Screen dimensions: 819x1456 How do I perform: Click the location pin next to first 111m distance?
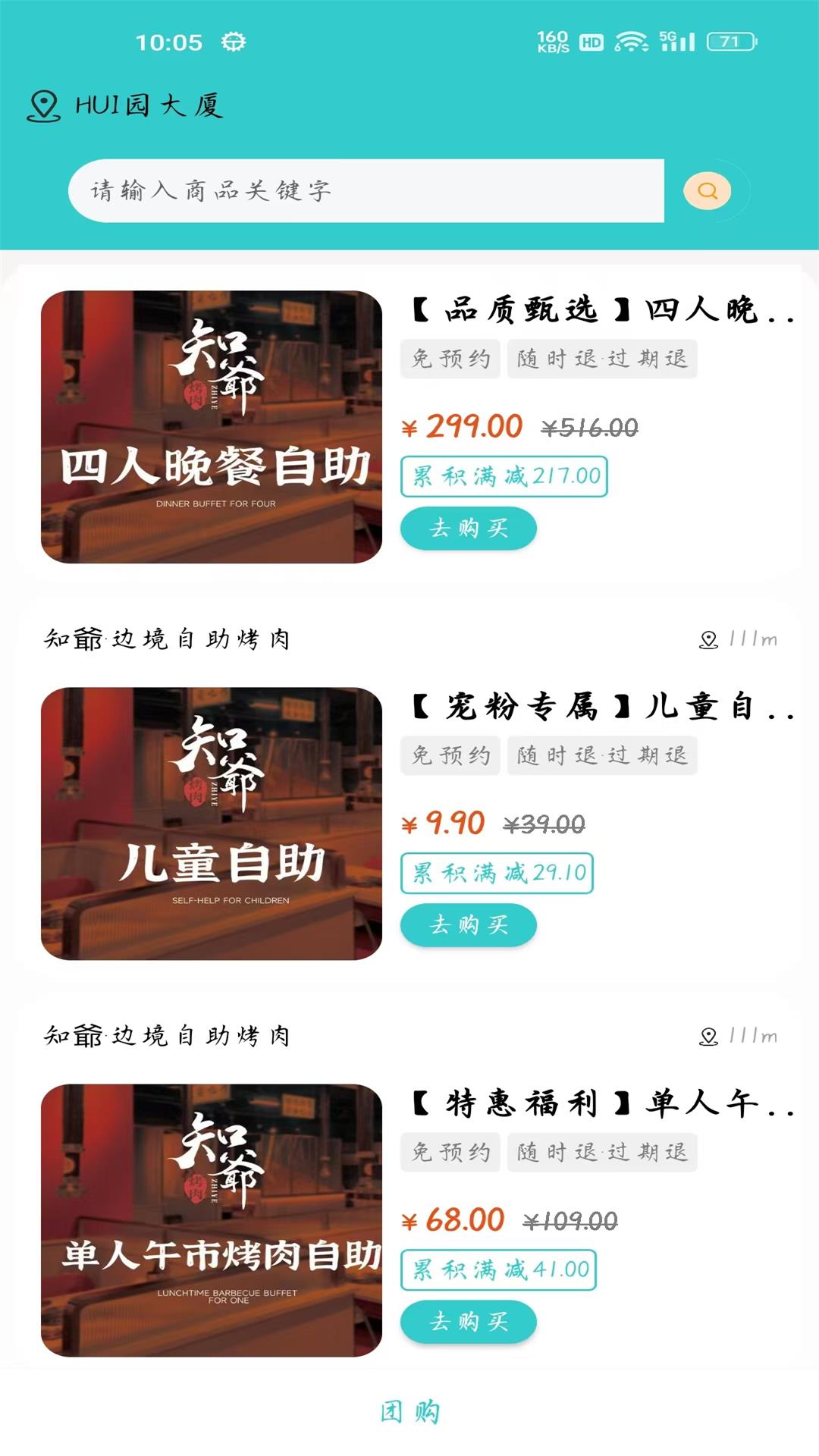[x=708, y=639]
